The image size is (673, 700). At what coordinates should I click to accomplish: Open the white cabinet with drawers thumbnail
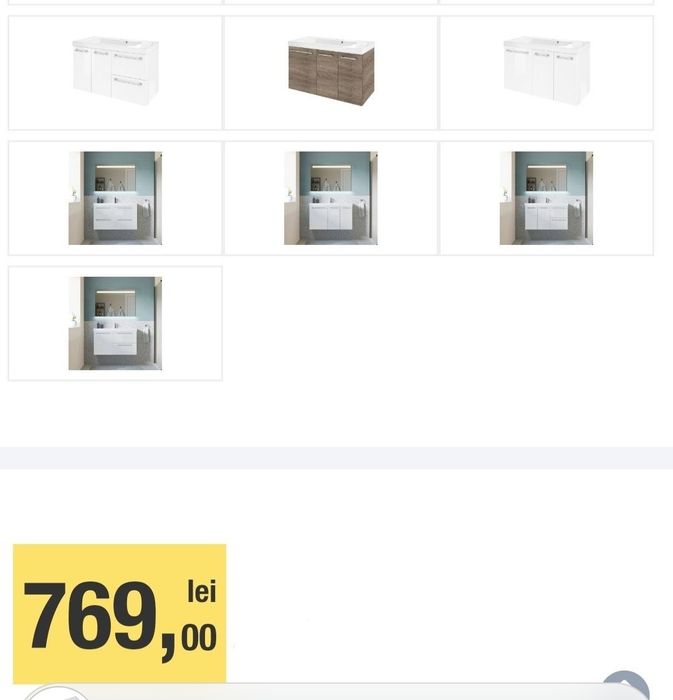(x=115, y=72)
